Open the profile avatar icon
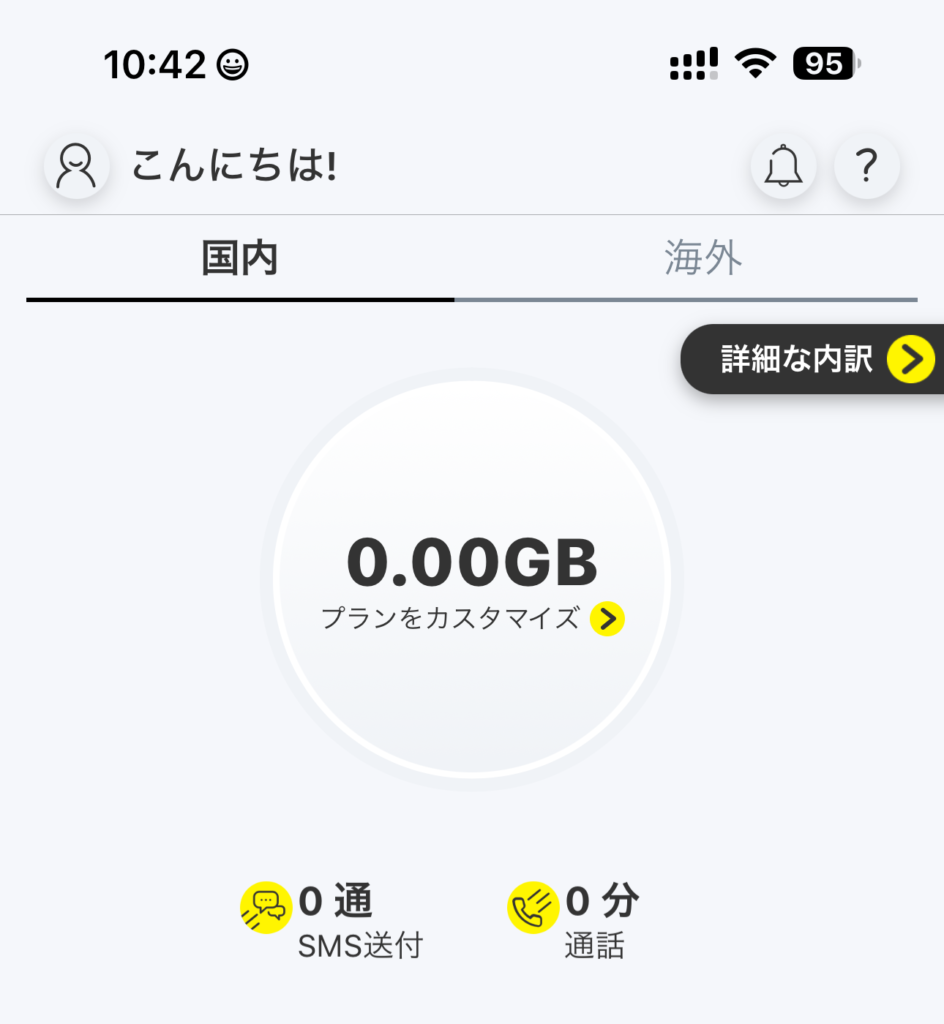 point(76,166)
